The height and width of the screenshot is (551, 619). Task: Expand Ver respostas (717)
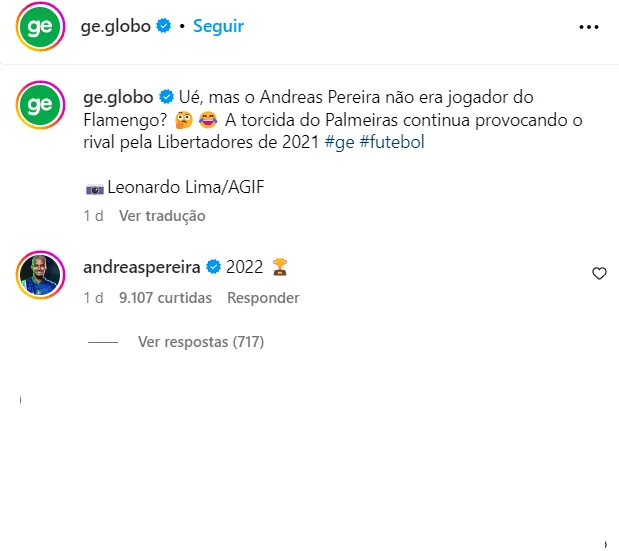pos(200,342)
